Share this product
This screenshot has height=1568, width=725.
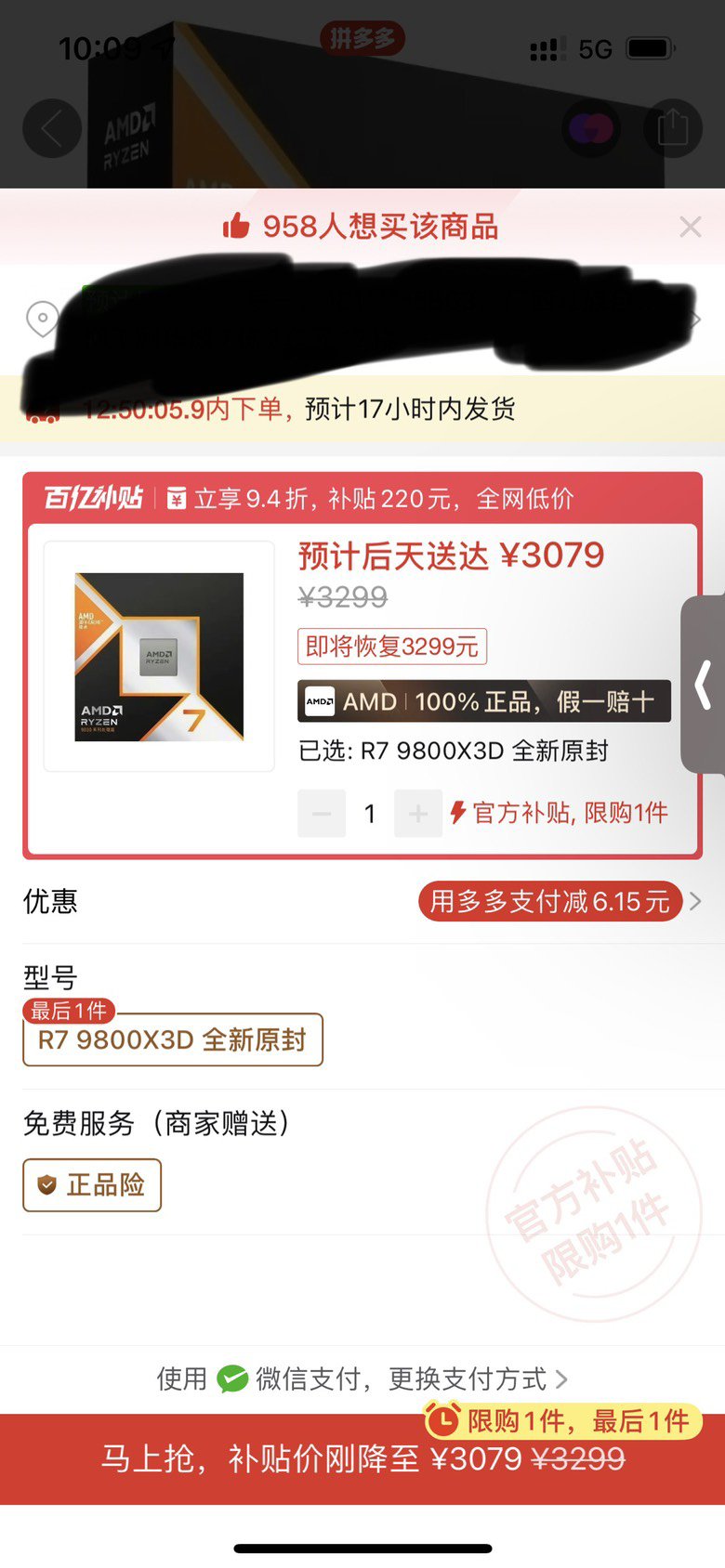[672, 128]
